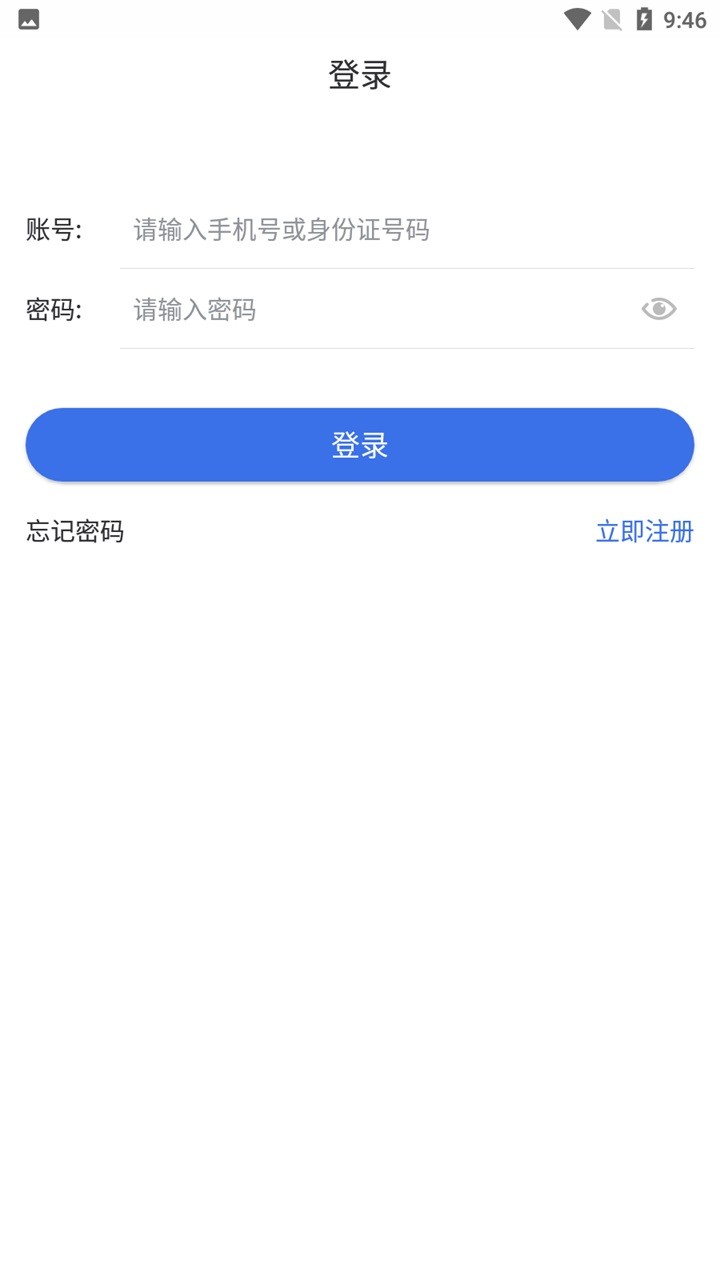Select the wireless network indicator
Image resolution: width=720 pixels, height=1280 pixels.
pyautogui.click(x=577, y=17)
